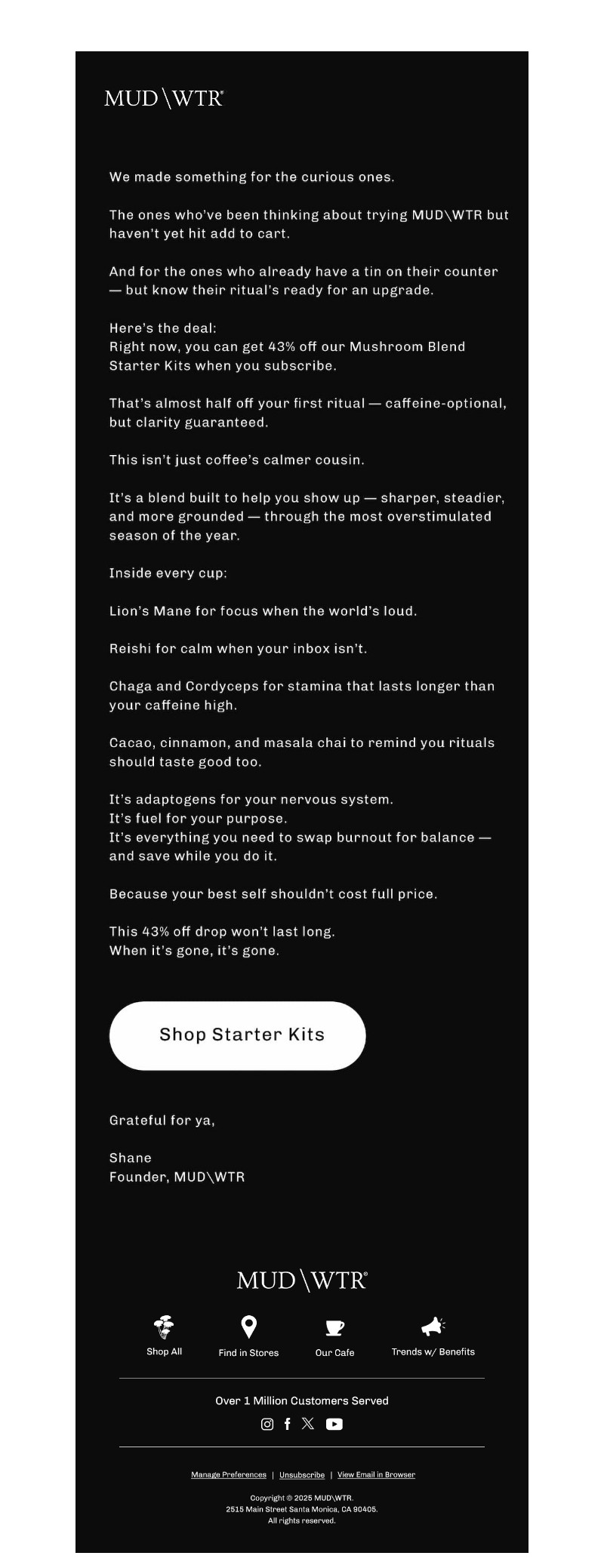Open MUD\WTR's X profile
604x1568 pixels.
(x=307, y=1424)
